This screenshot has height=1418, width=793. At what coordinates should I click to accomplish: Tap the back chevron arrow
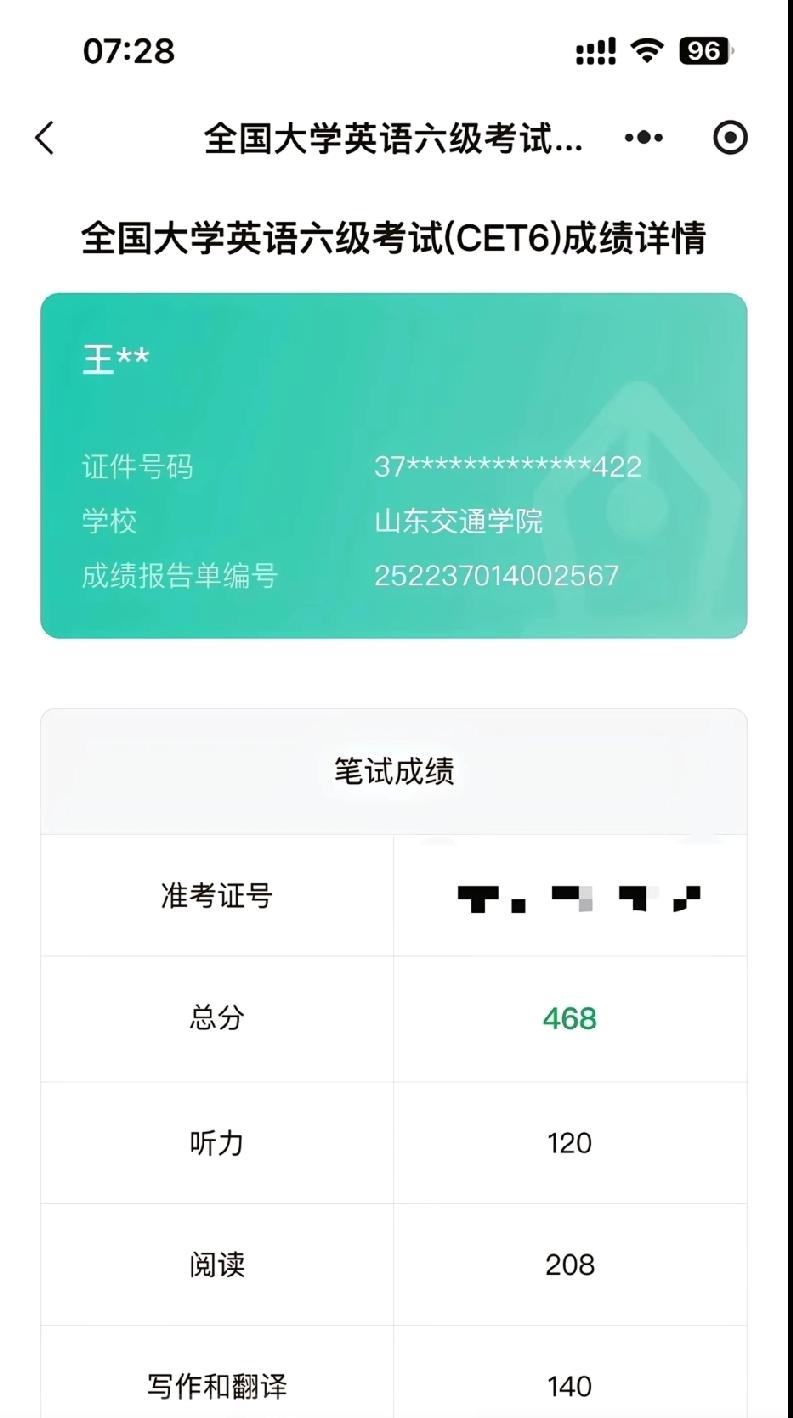(x=44, y=140)
